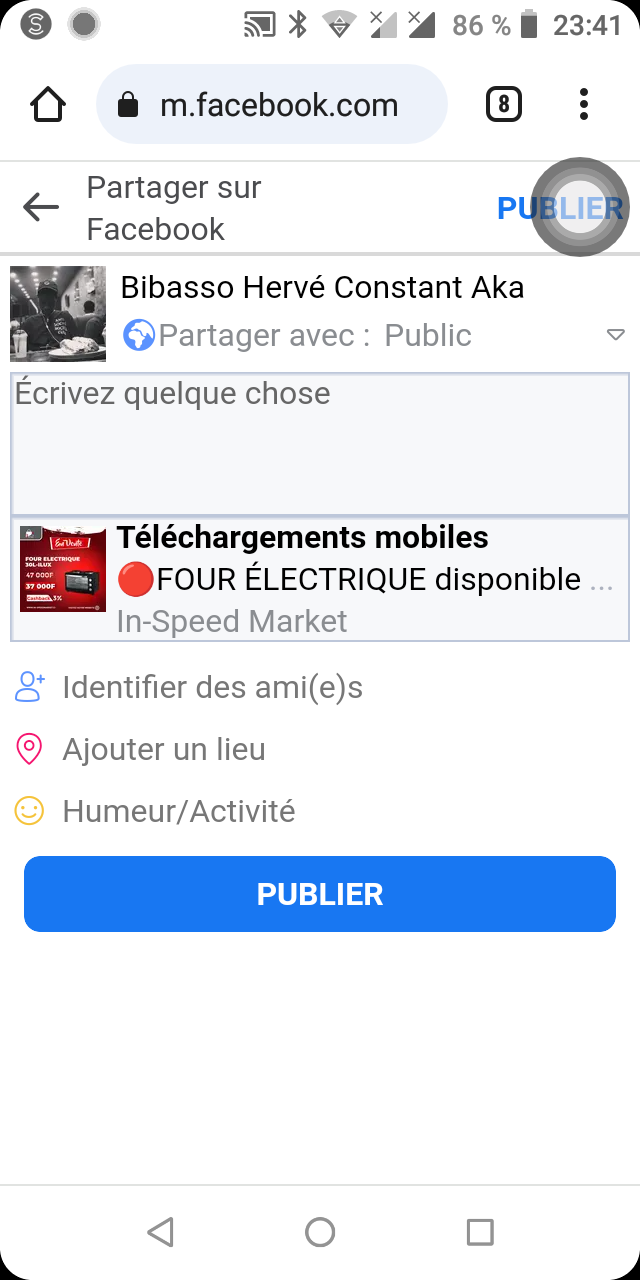Add Humeur/Activité to the post

click(178, 811)
